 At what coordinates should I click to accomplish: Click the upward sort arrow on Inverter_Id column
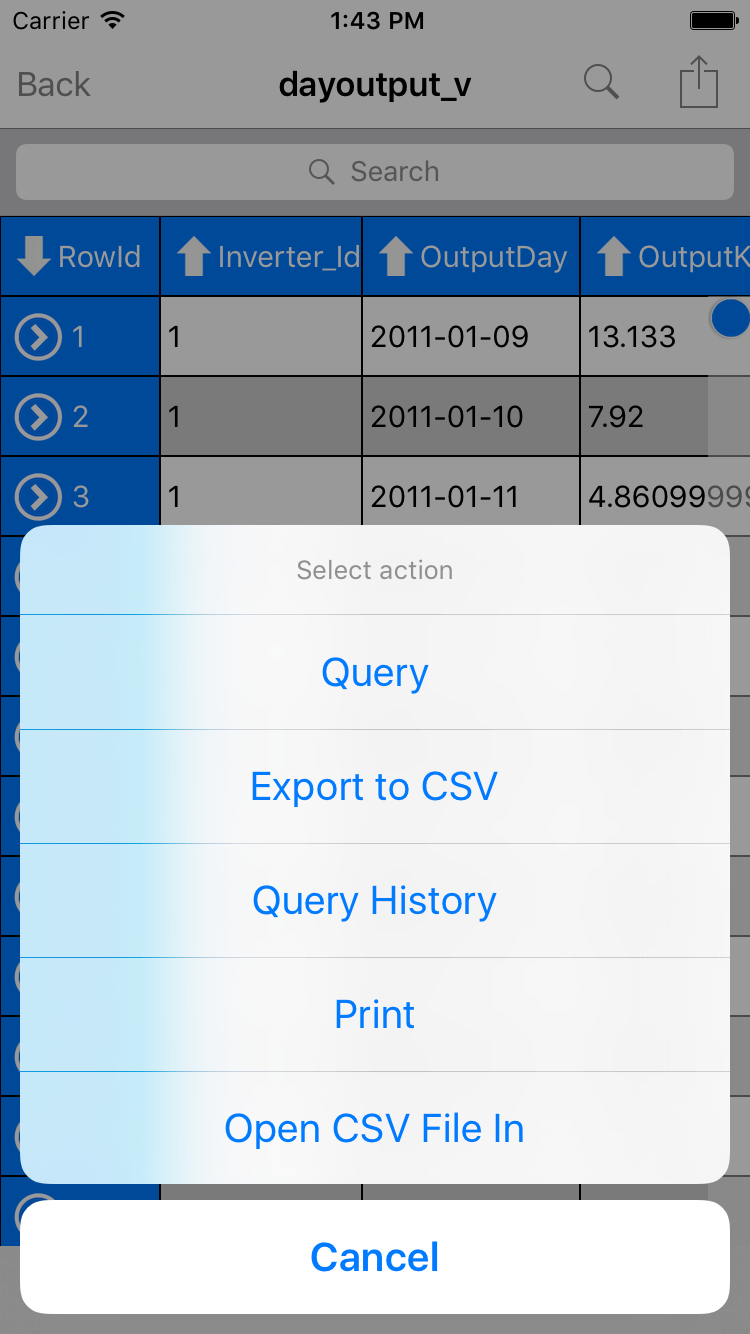191,256
